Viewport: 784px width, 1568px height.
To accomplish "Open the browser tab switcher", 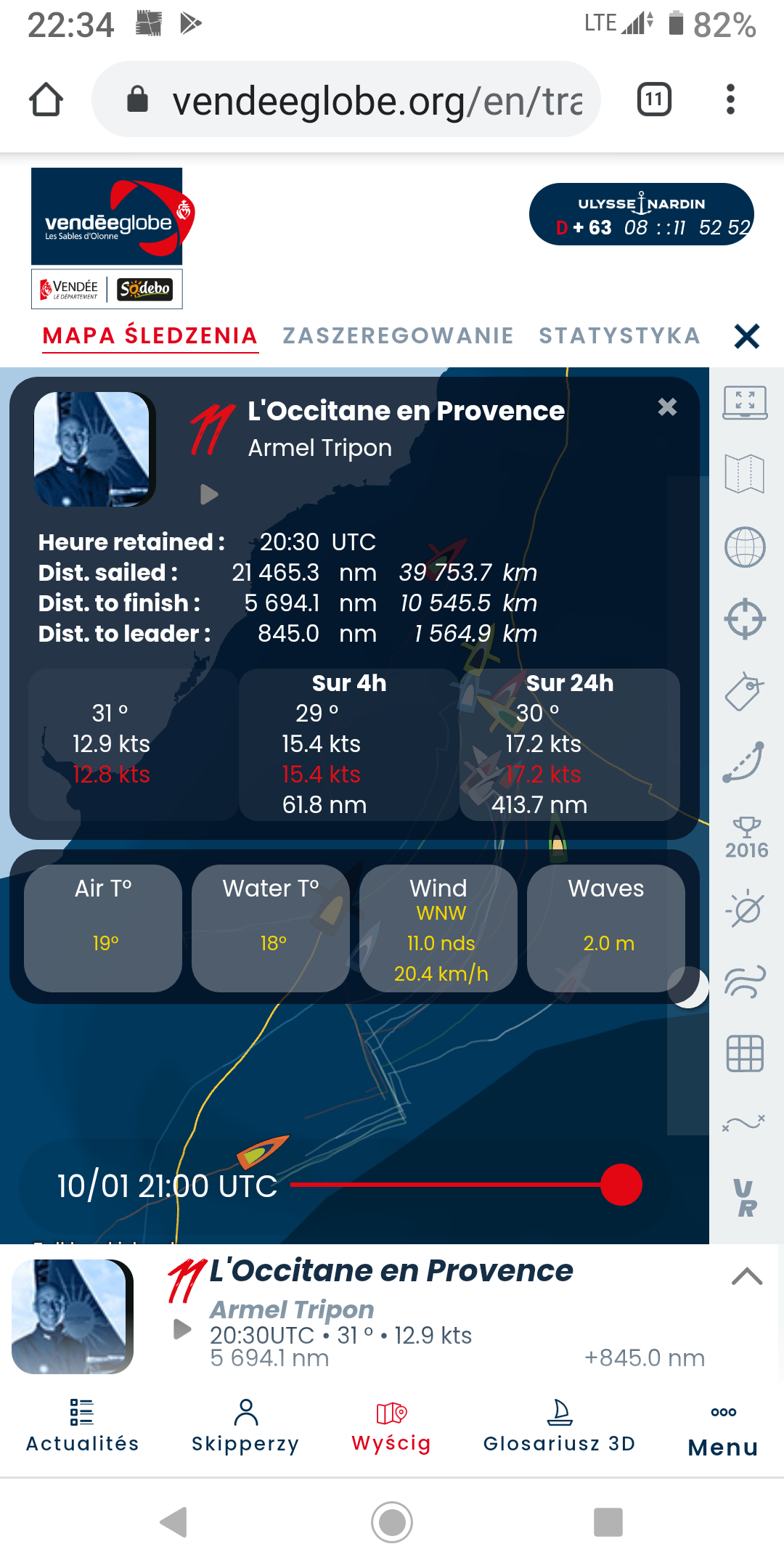I will 654,99.
